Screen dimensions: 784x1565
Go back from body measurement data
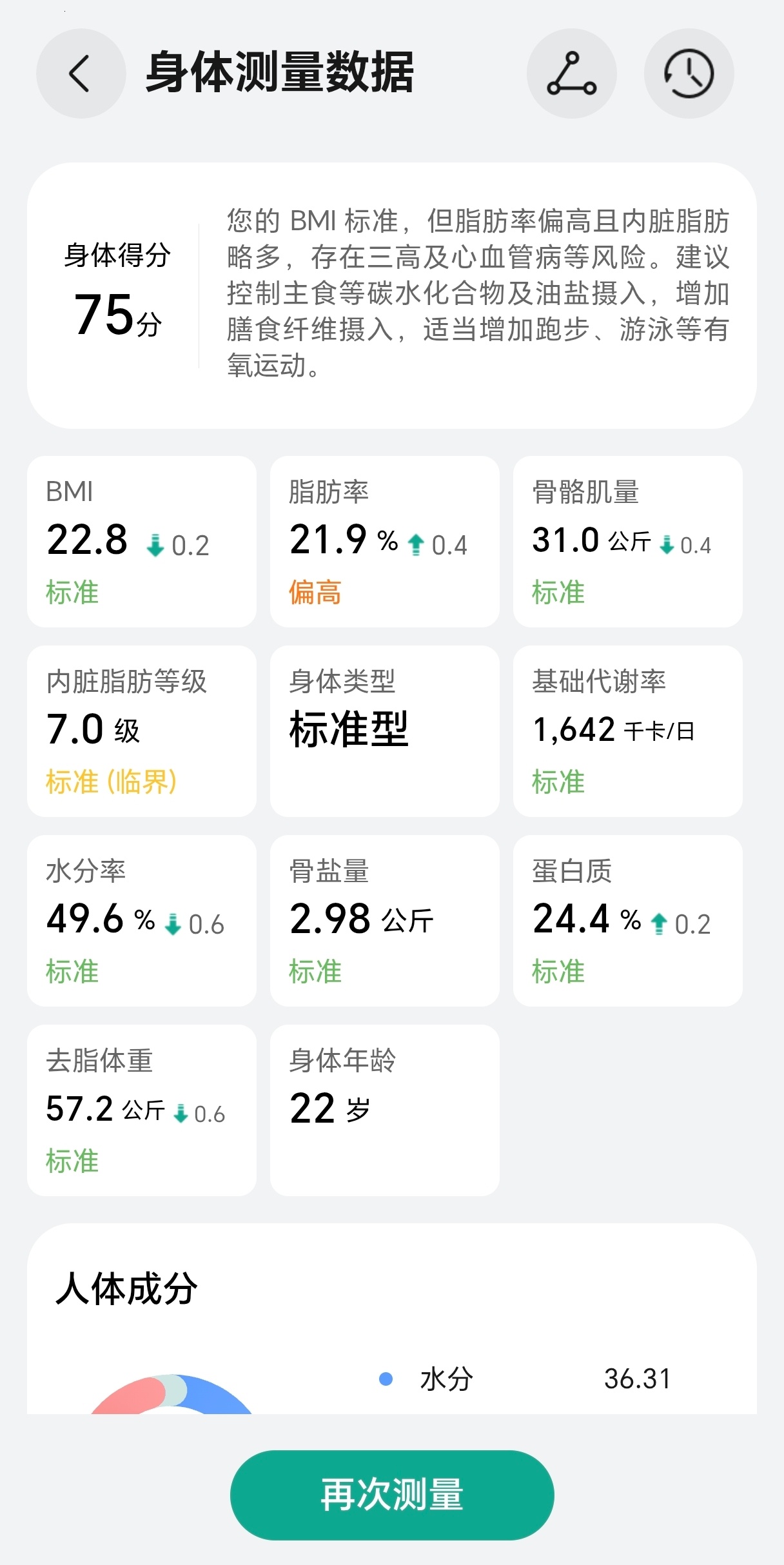point(81,74)
